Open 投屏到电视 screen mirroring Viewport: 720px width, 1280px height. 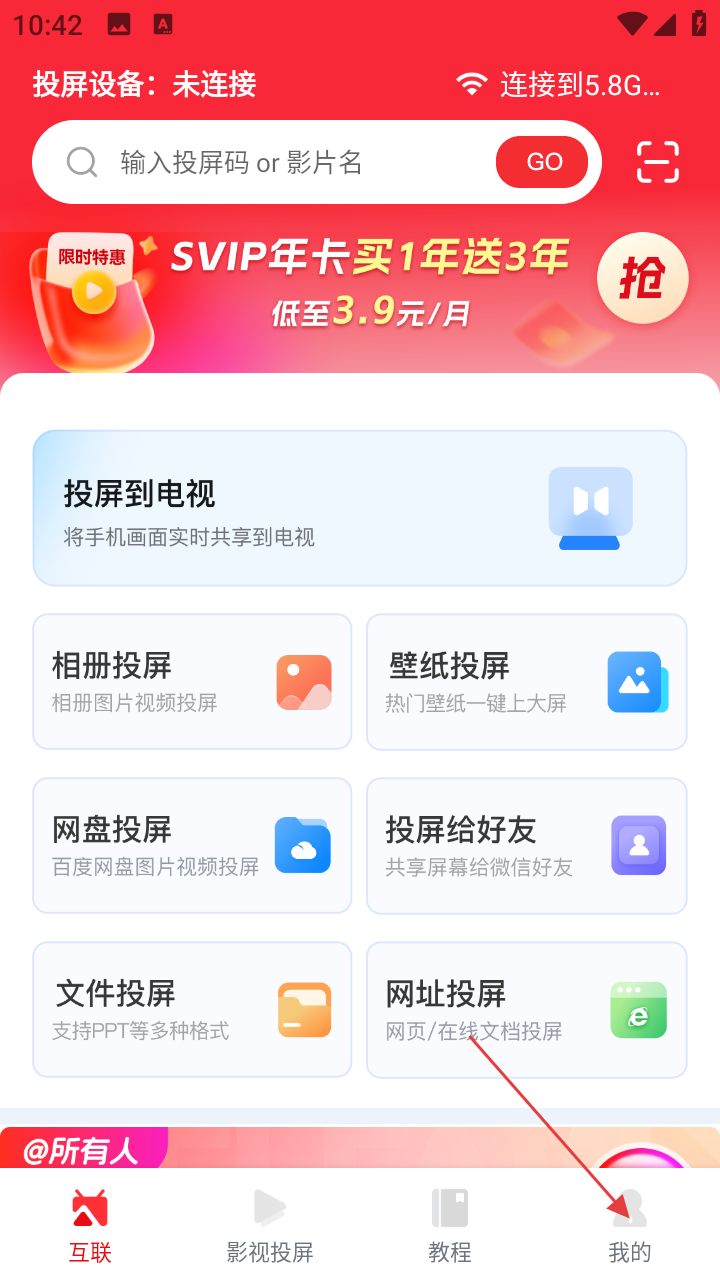pos(360,508)
